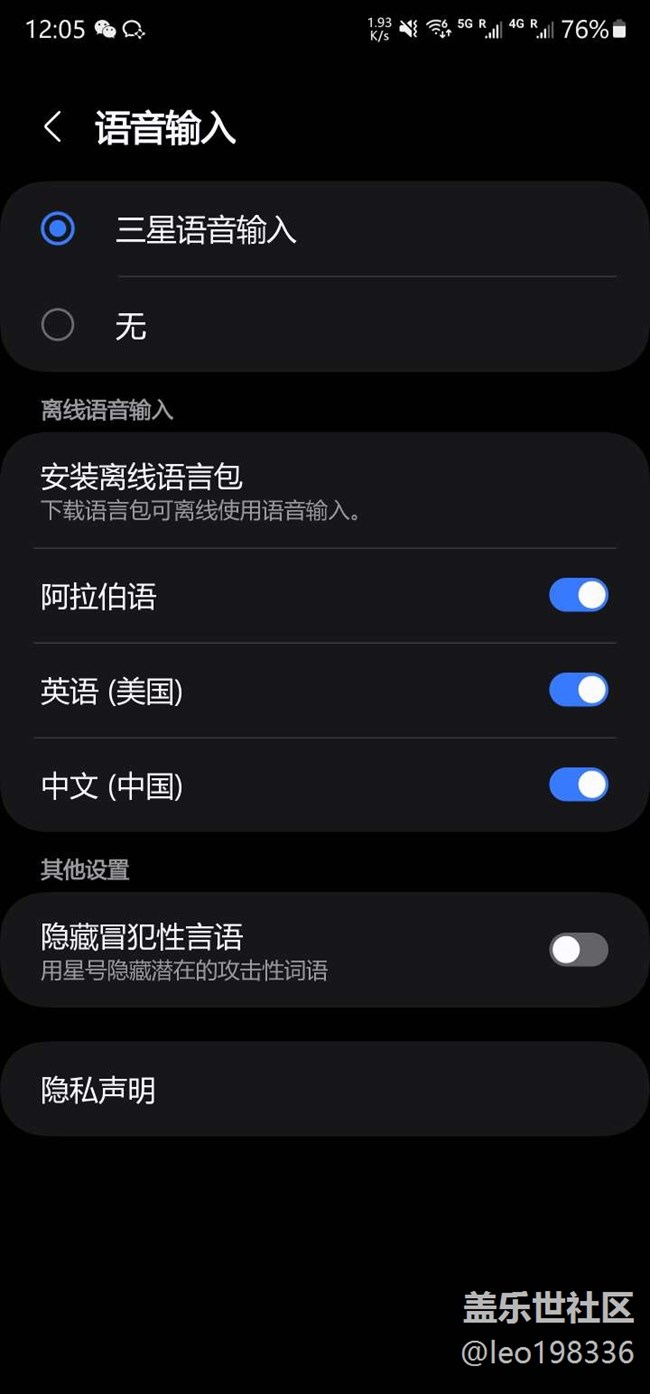Viewport: 650px width, 1394px height.
Task: Open 隐私声明
Action: pyautogui.click(x=325, y=1089)
